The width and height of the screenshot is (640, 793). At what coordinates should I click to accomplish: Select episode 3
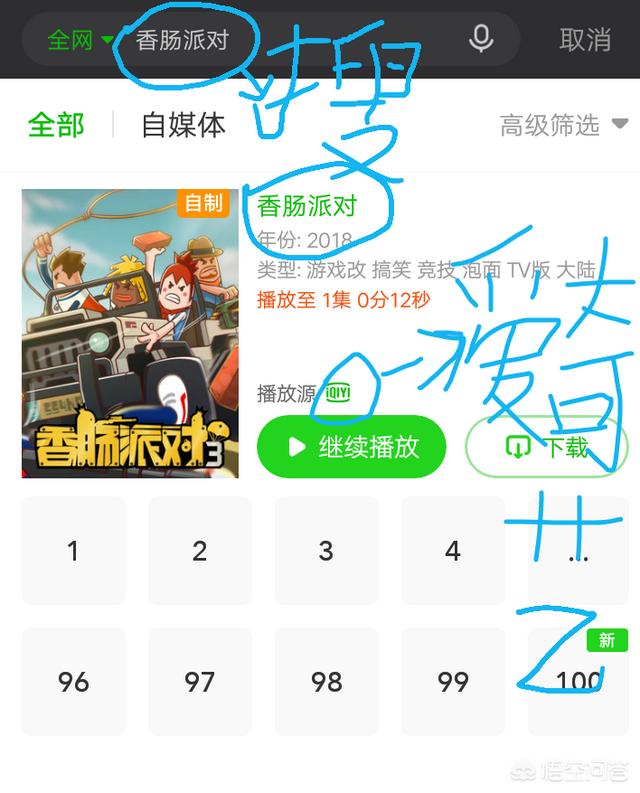pyautogui.click(x=326, y=550)
